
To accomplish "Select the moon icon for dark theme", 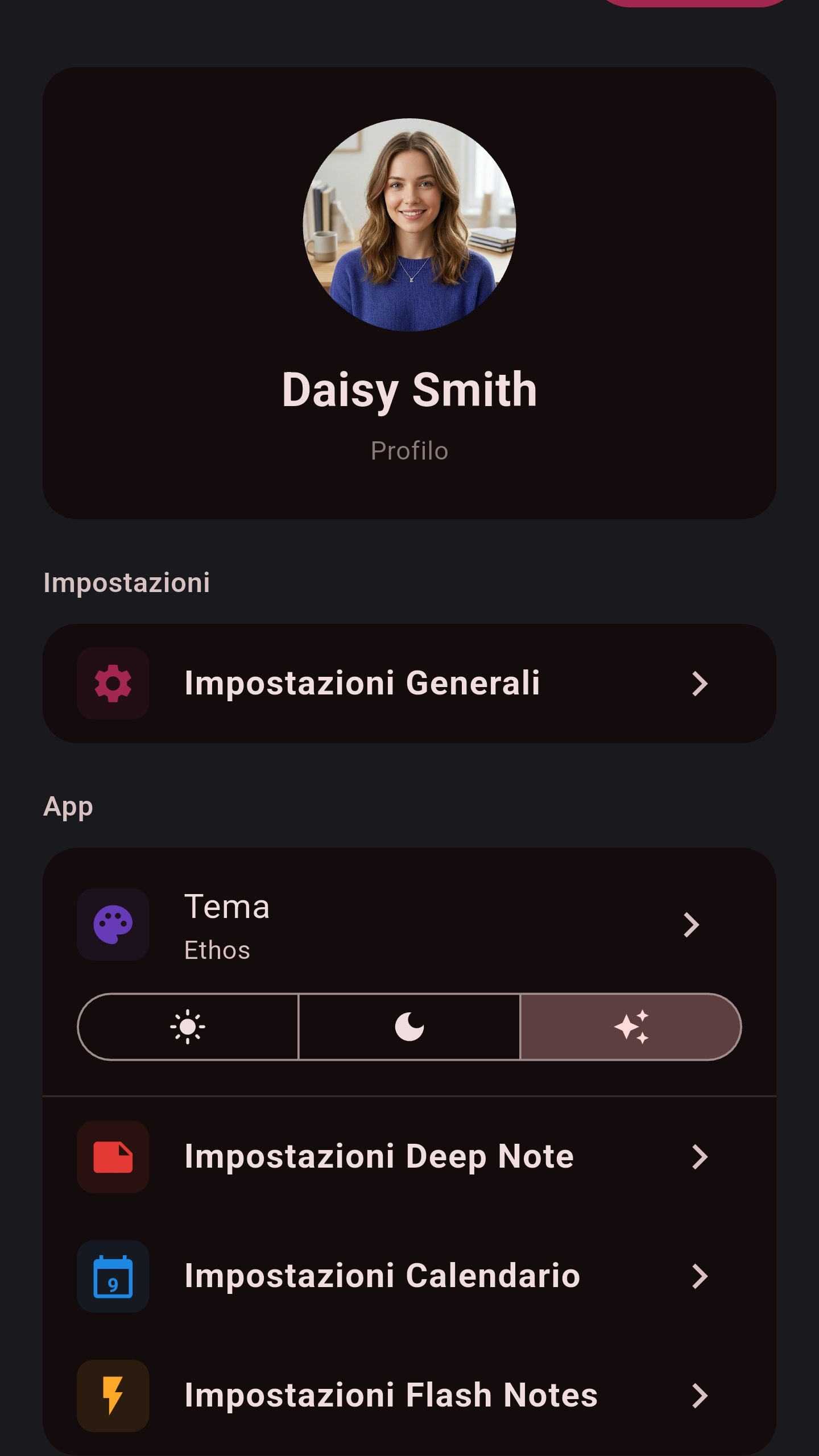I will (409, 1027).
